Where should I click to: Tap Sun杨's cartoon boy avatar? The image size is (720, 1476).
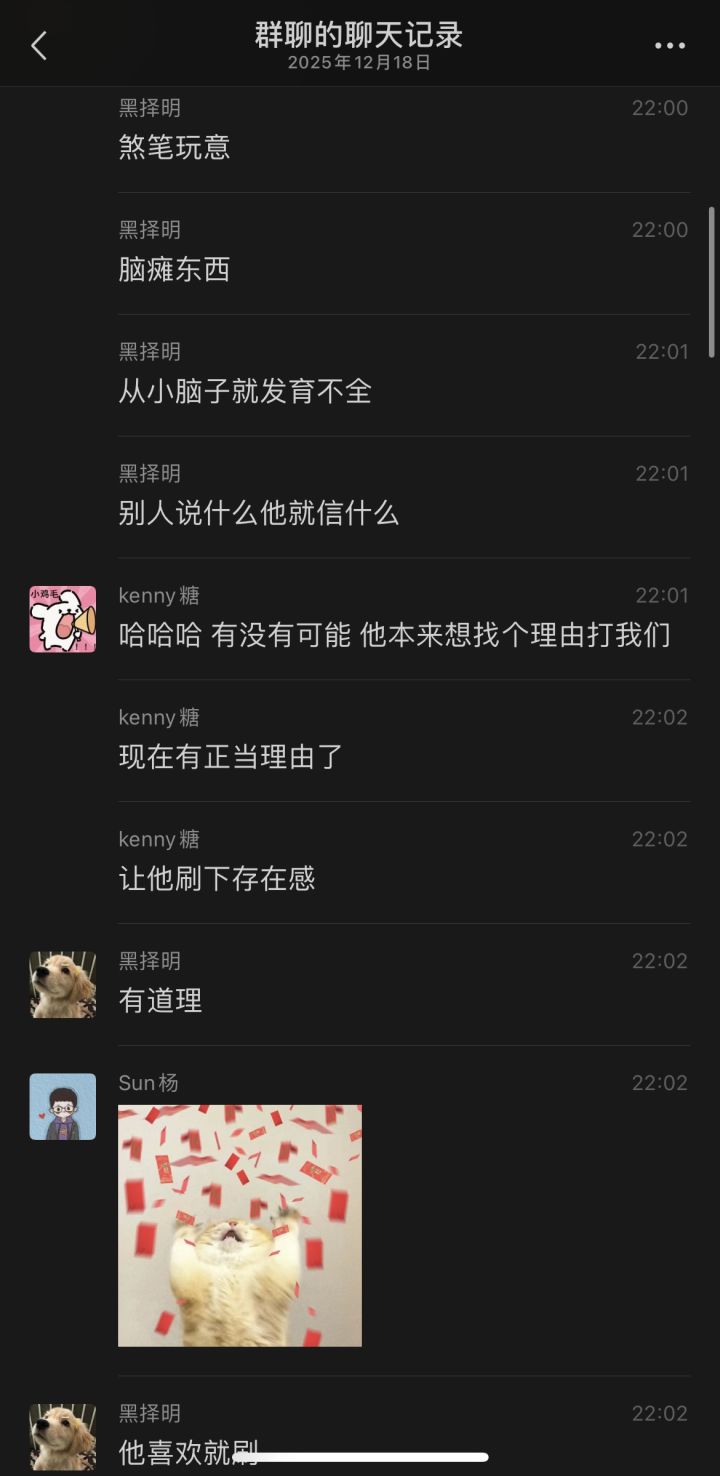click(x=61, y=1105)
